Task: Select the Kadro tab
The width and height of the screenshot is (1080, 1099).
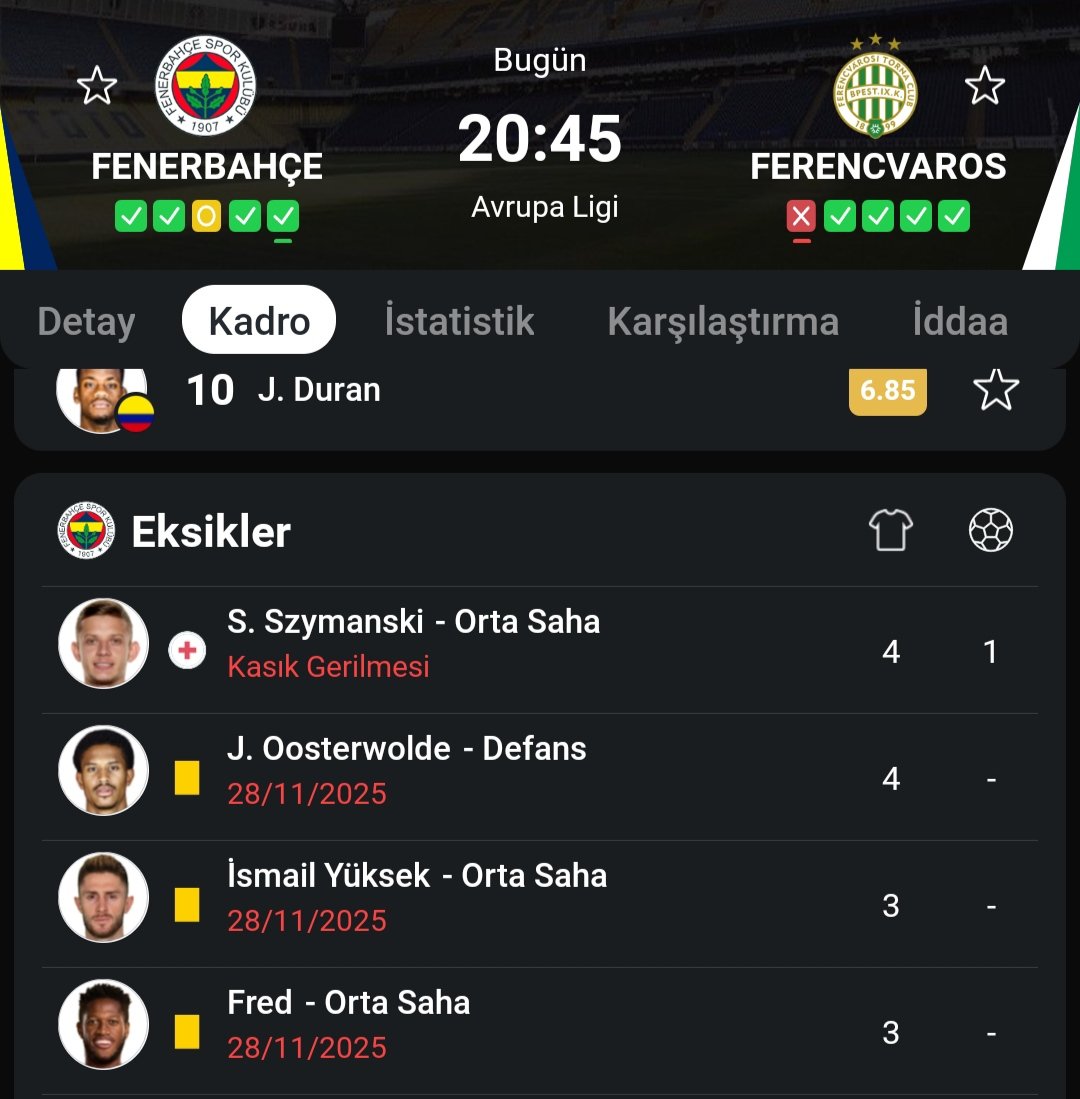Action: 259,322
